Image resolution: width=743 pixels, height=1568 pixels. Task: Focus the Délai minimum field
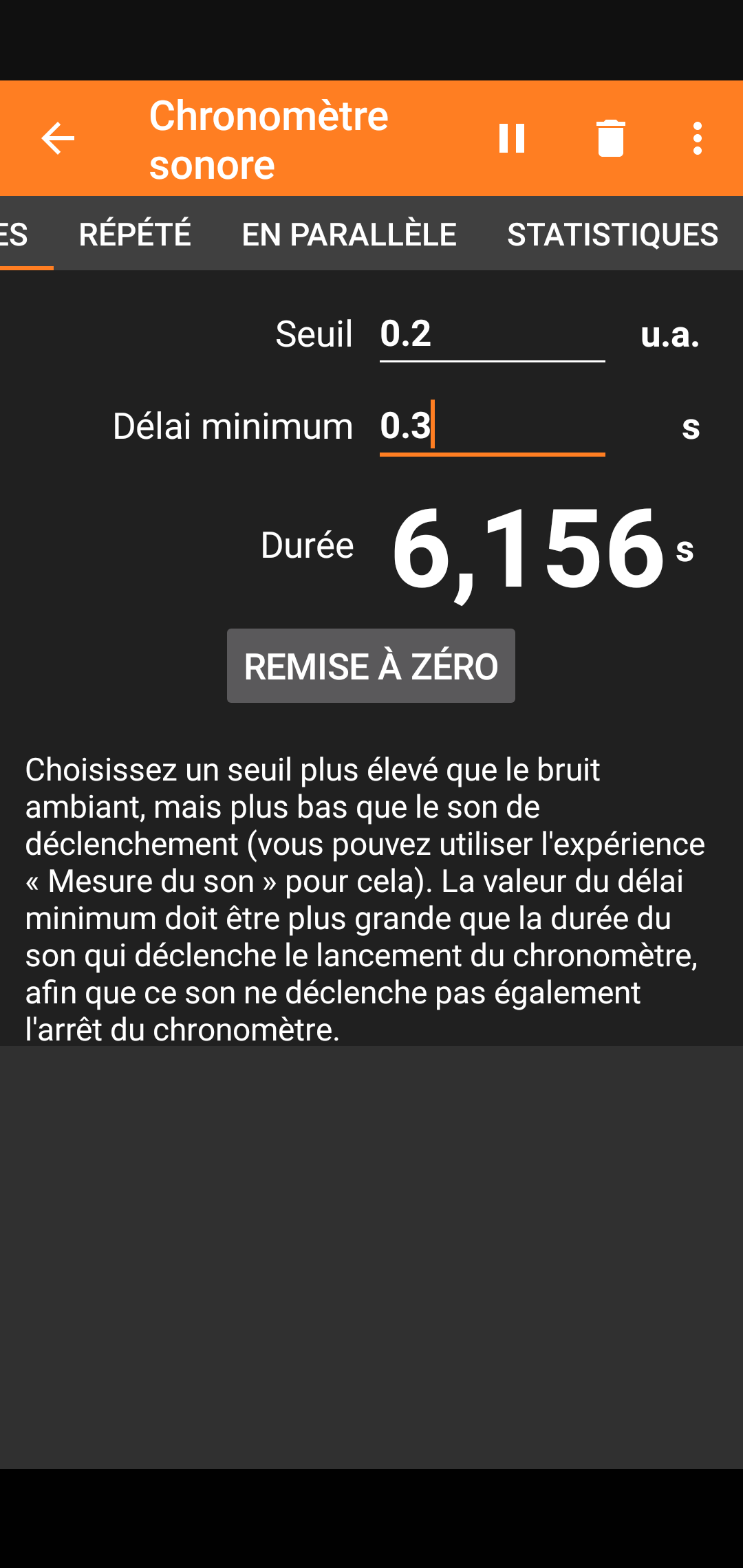tap(492, 426)
